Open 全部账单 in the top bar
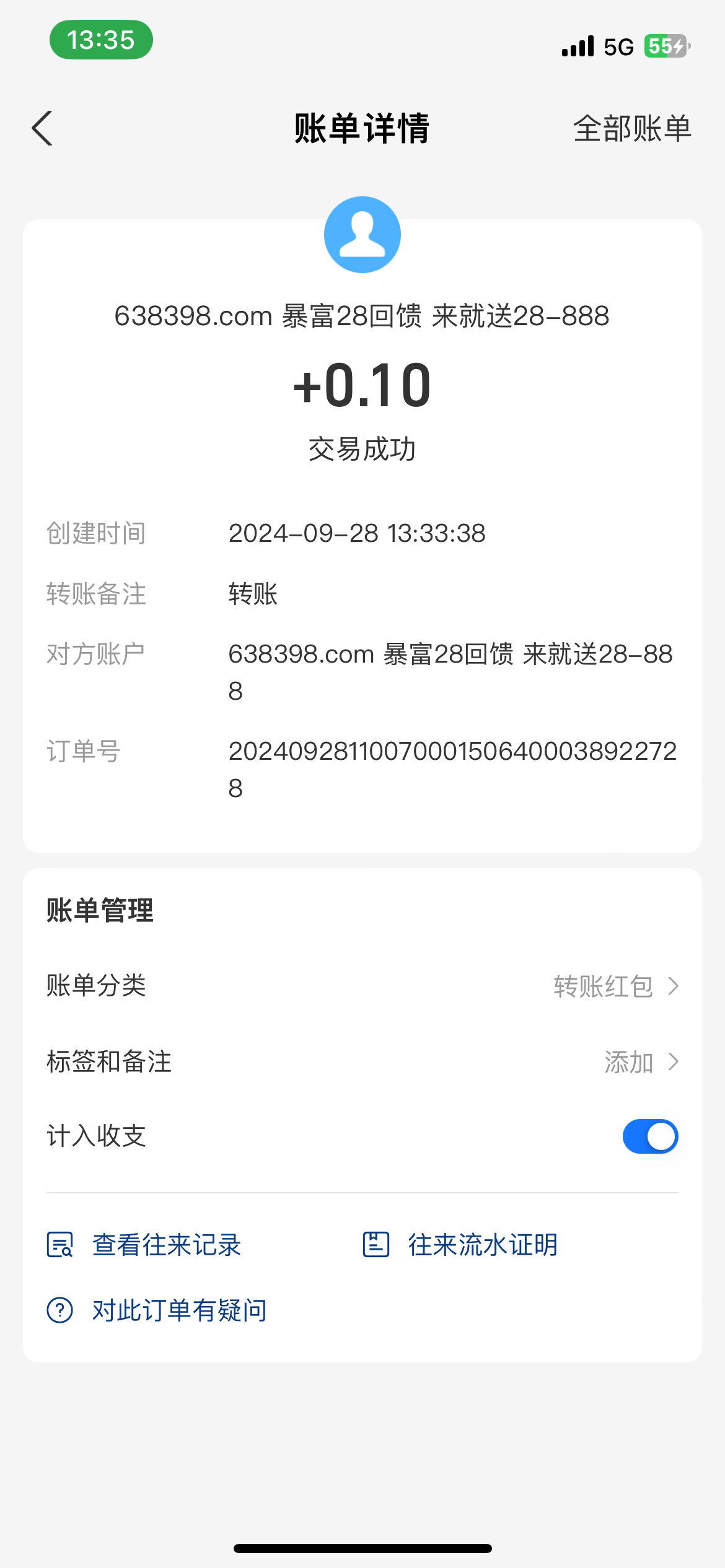This screenshot has height=1568, width=725. 631,129
